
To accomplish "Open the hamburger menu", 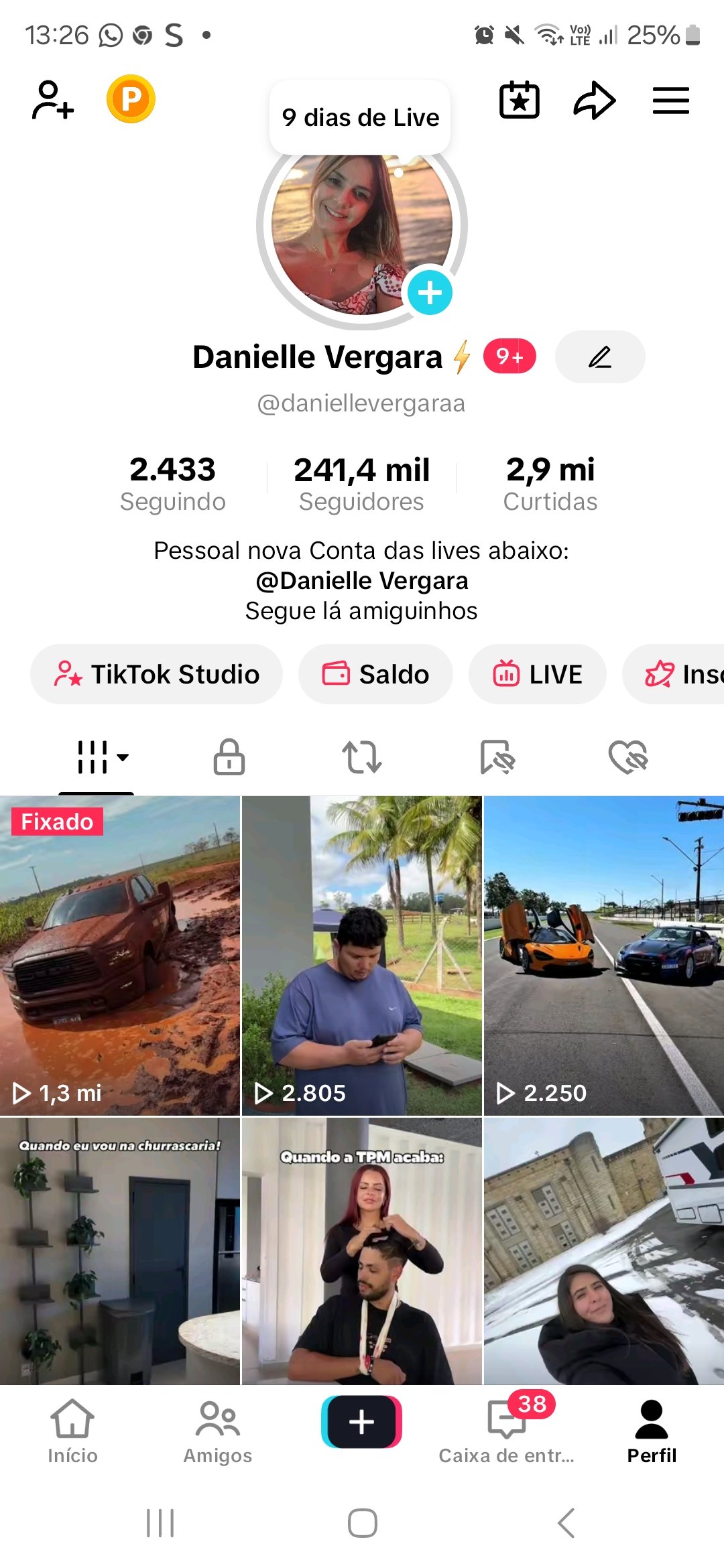I will [671, 101].
